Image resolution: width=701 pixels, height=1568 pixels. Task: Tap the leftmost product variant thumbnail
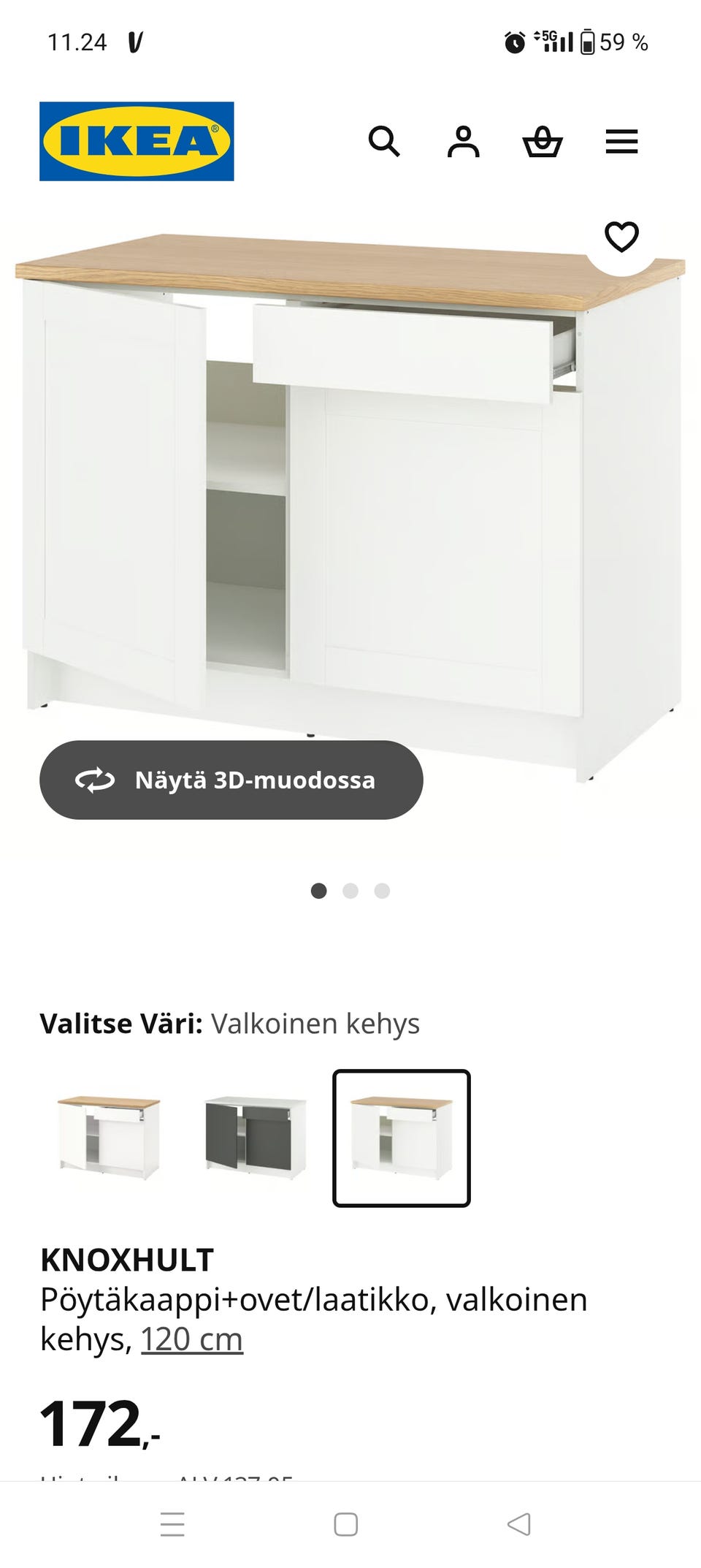coord(110,1134)
